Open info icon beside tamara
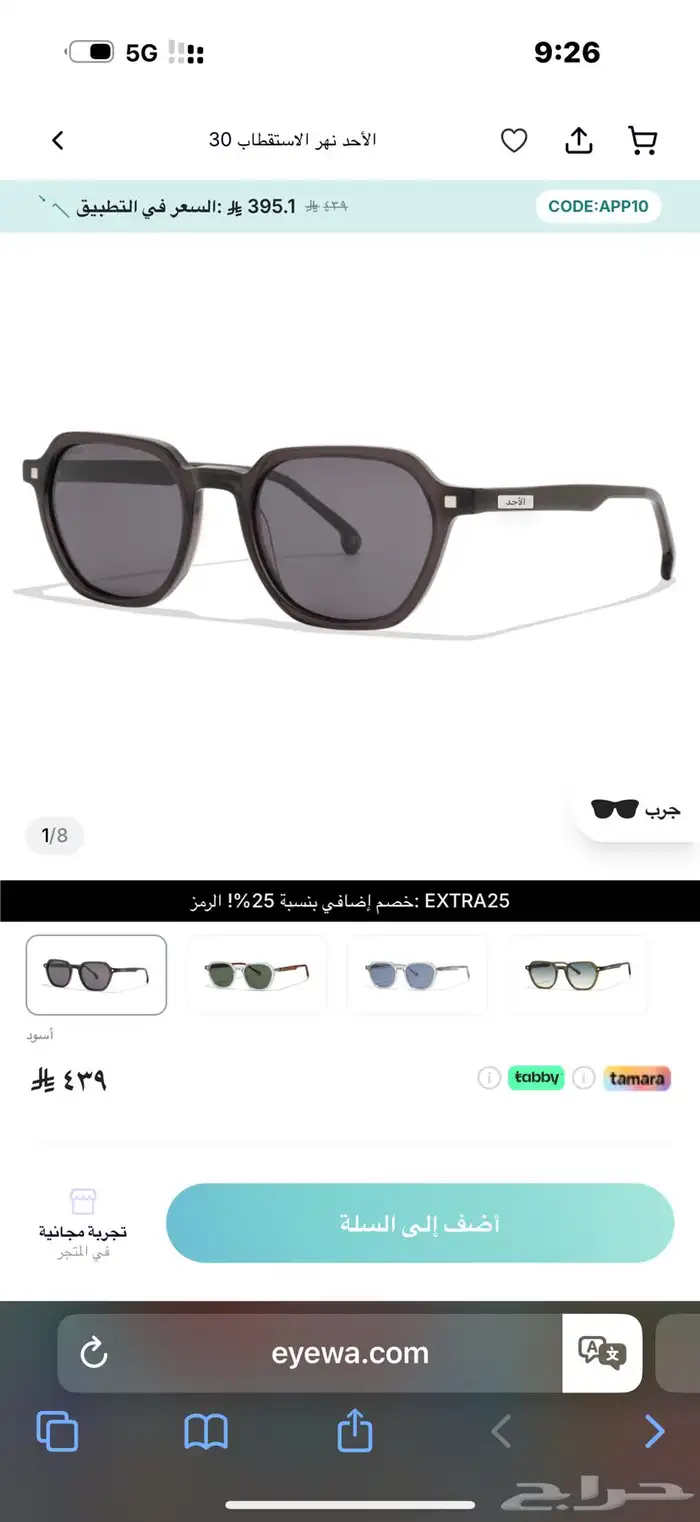 [584, 1078]
